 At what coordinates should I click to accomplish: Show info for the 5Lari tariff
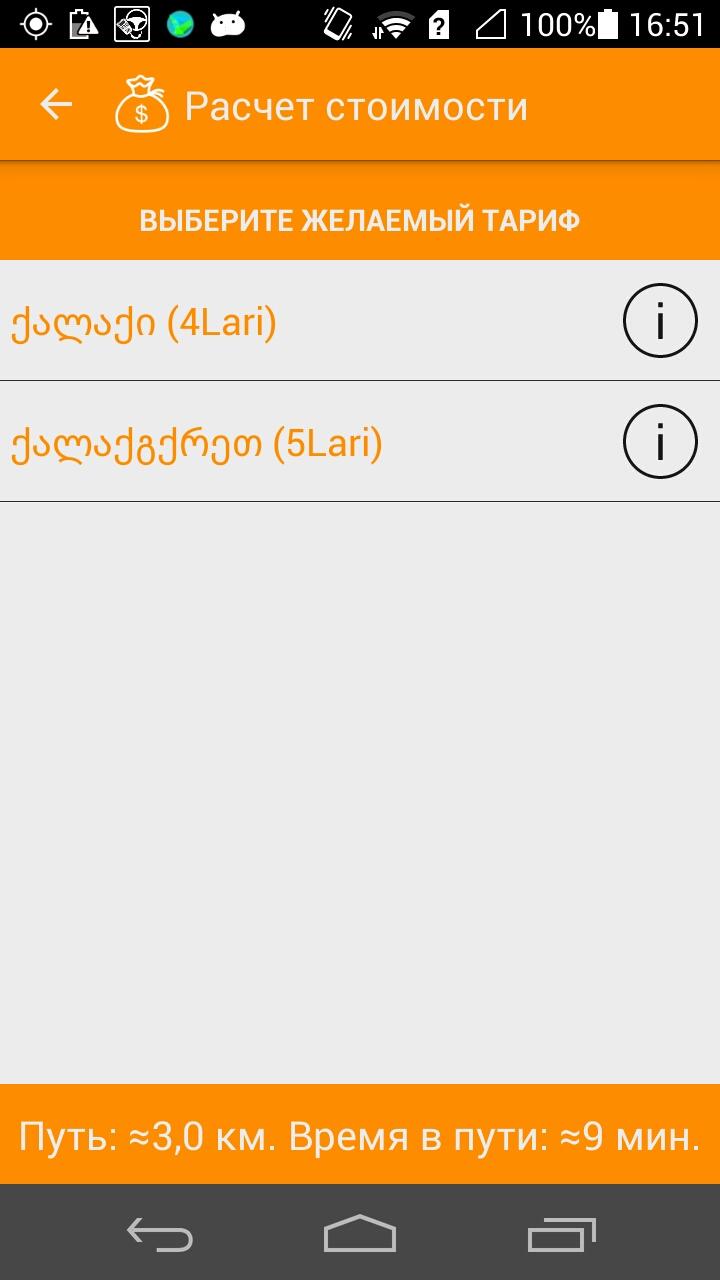pos(659,441)
